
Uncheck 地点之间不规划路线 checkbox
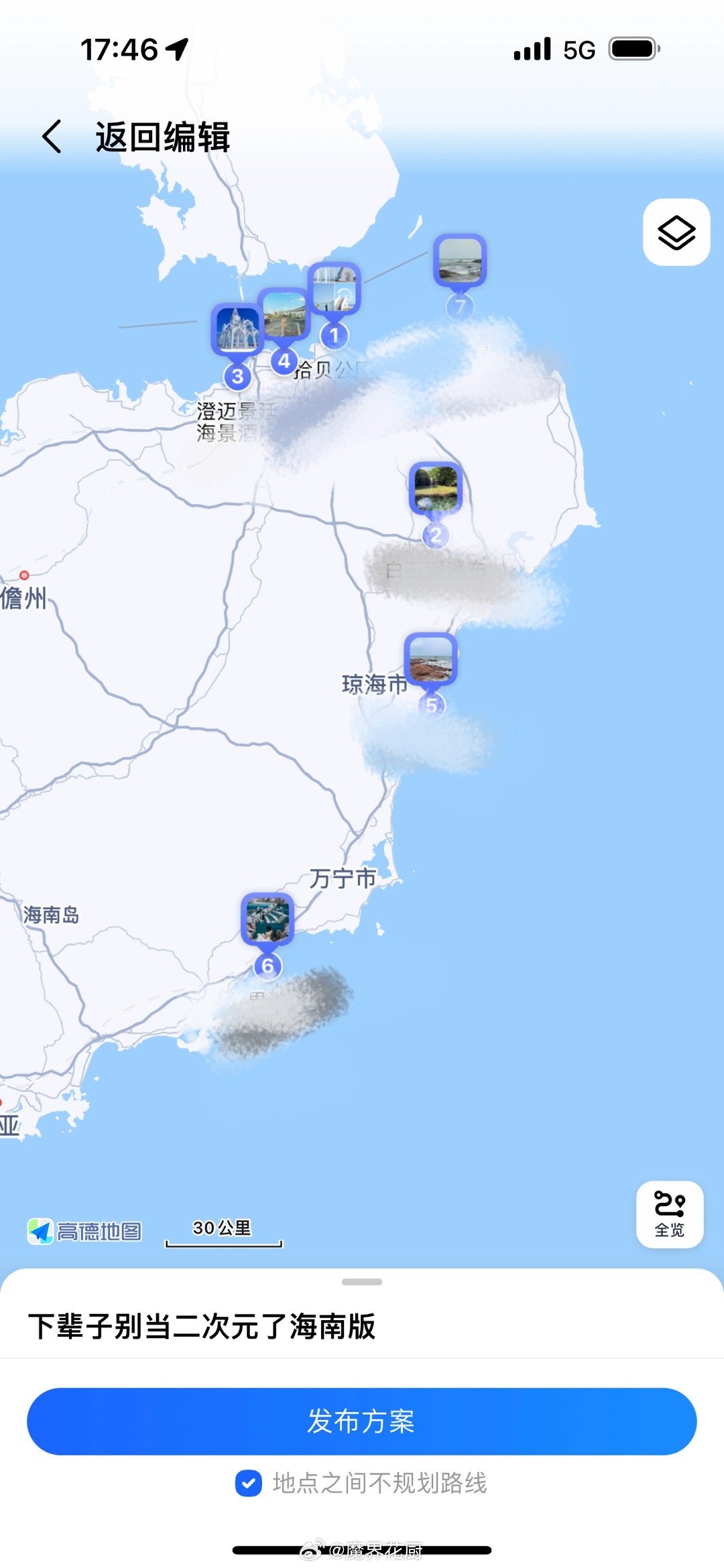[x=249, y=1483]
